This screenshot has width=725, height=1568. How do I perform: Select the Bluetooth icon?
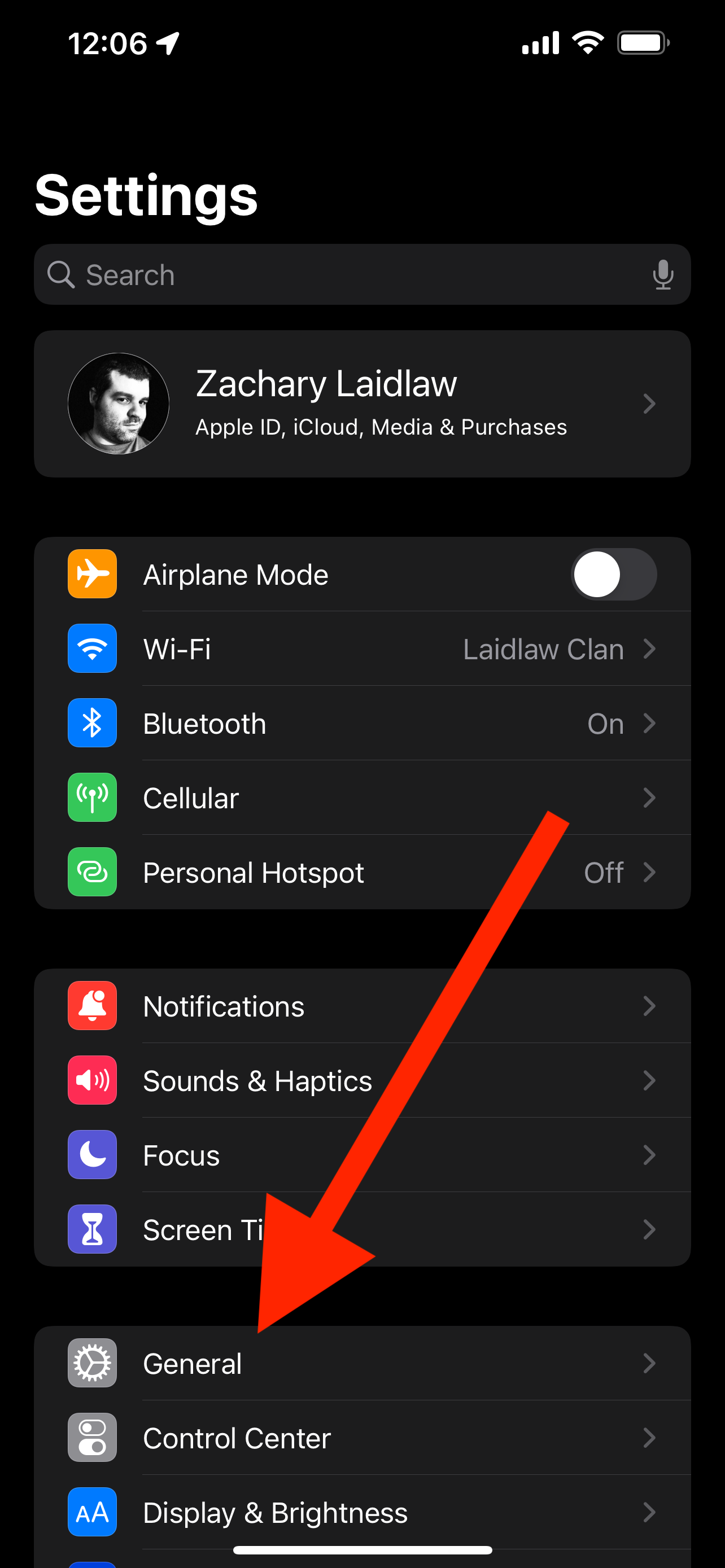(92, 722)
